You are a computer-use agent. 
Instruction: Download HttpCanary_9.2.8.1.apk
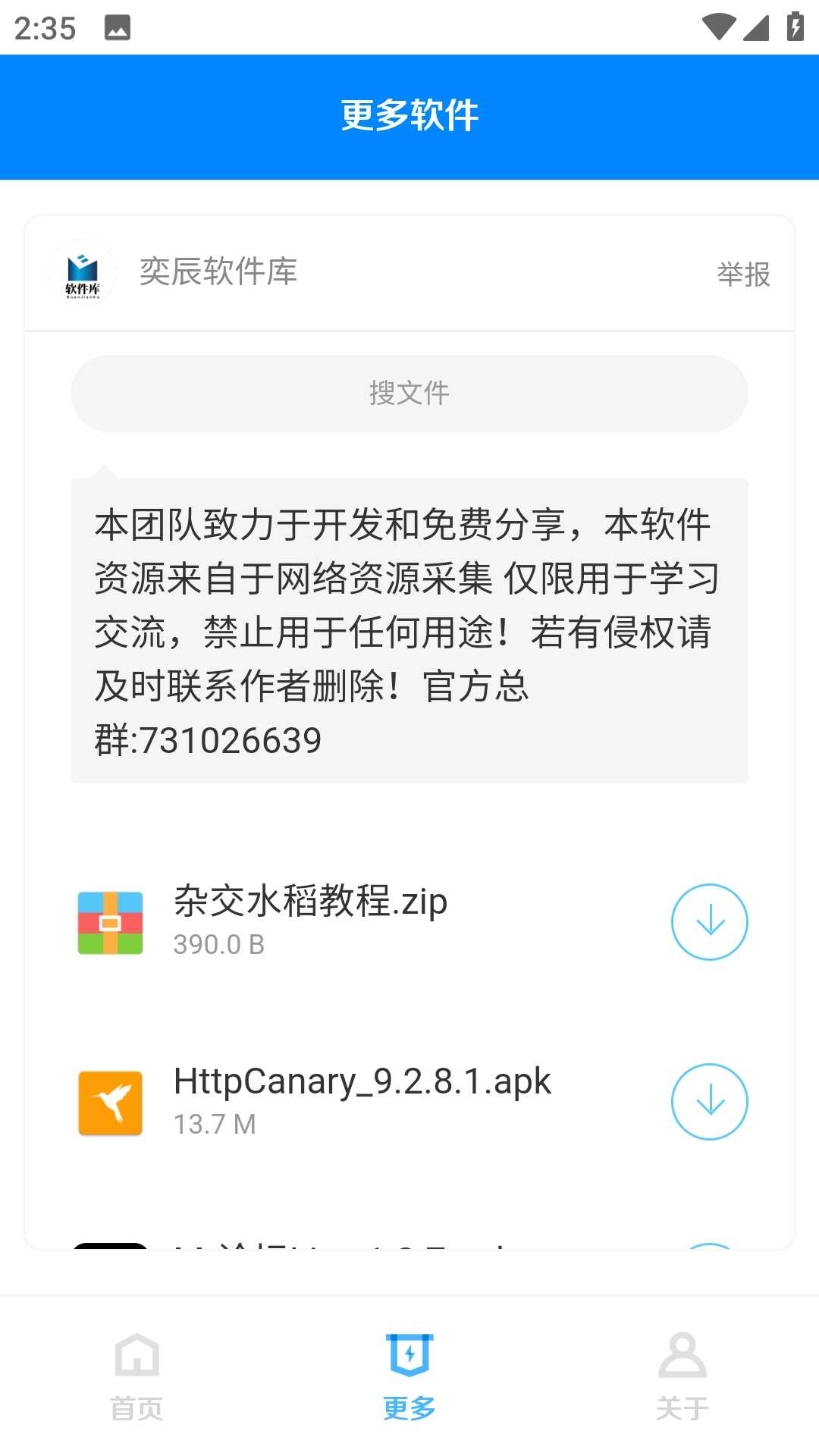pos(709,1101)
